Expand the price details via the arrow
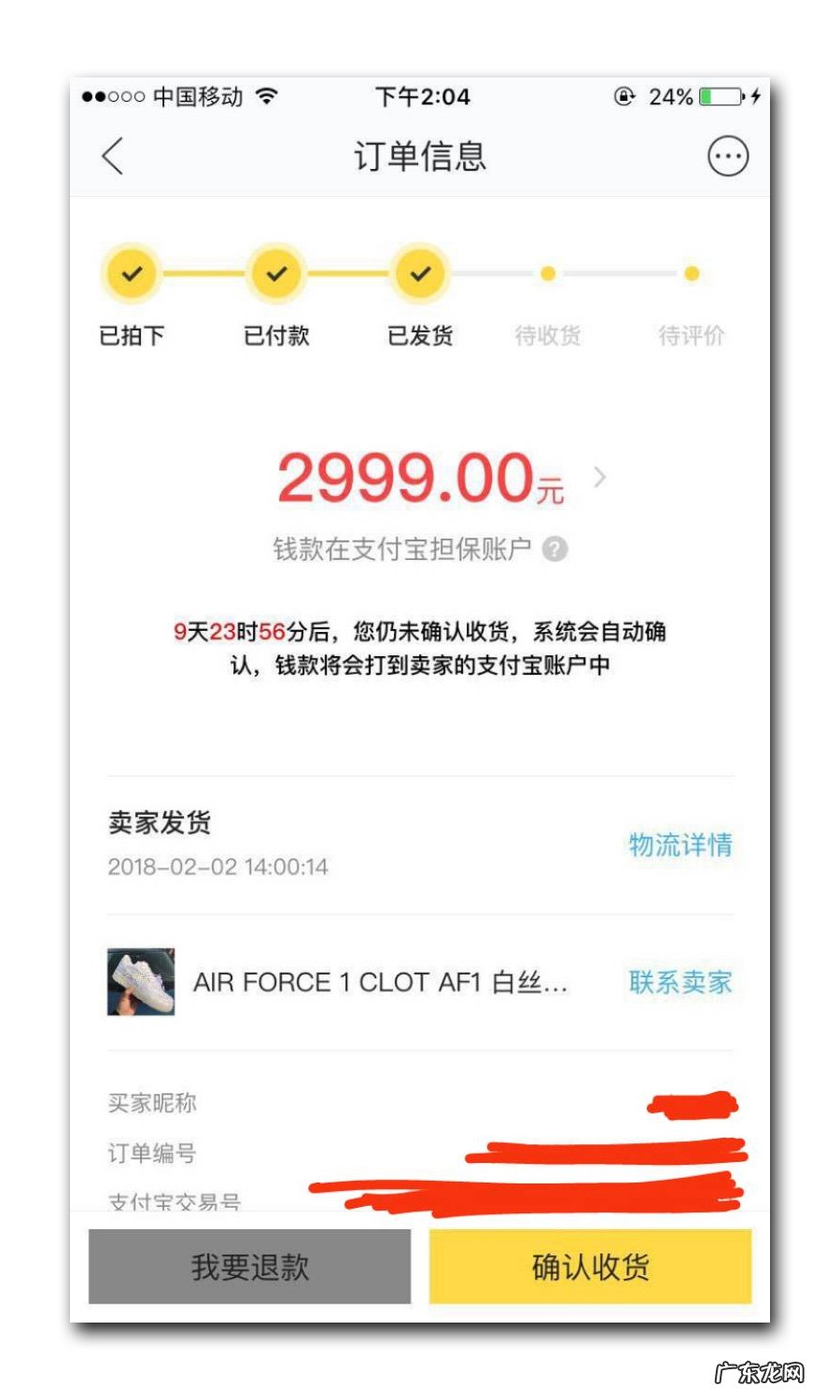840x1400 pixels. [602, 476]
